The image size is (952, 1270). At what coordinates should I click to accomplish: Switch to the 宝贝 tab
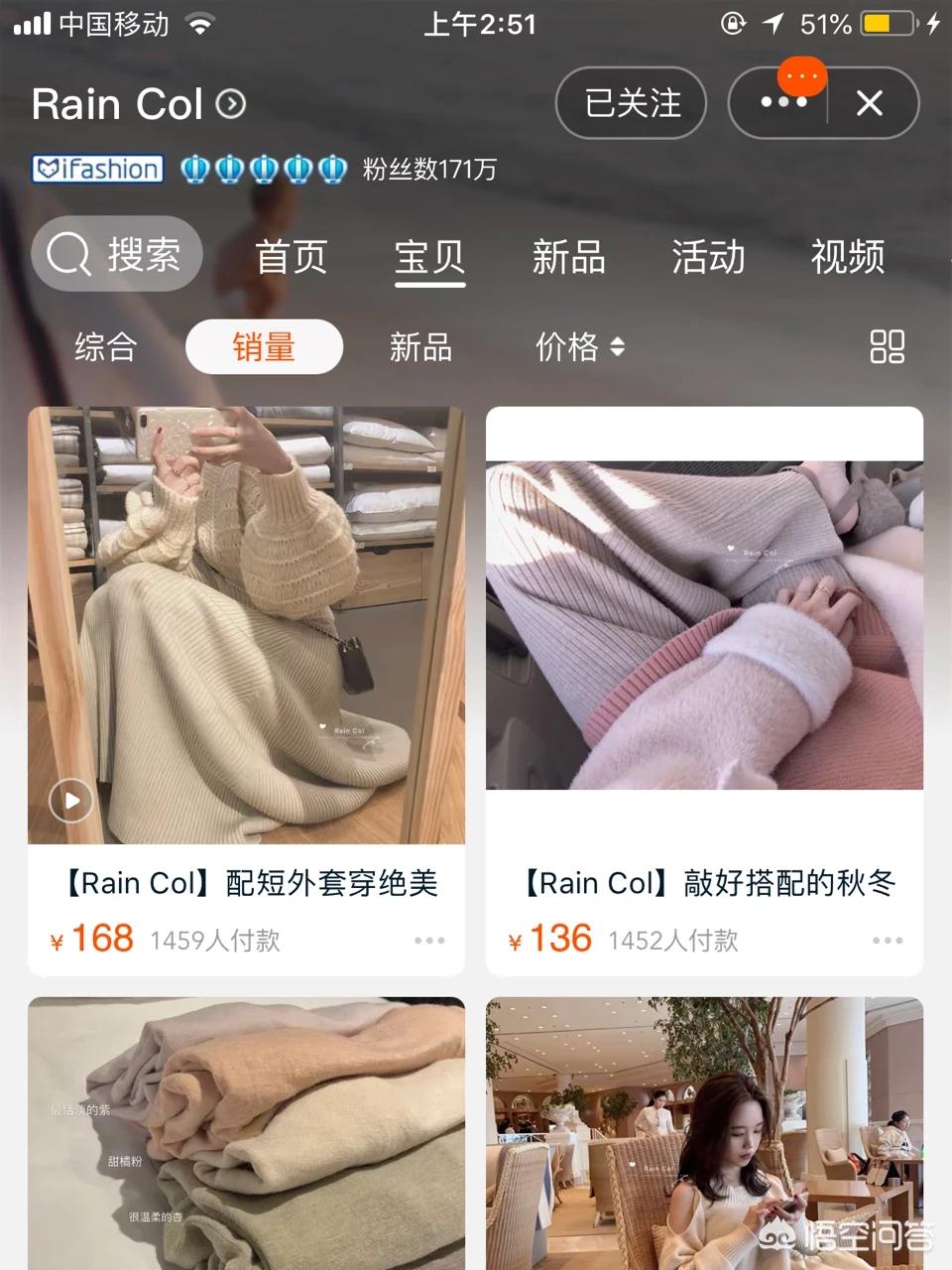pos(429,257)
